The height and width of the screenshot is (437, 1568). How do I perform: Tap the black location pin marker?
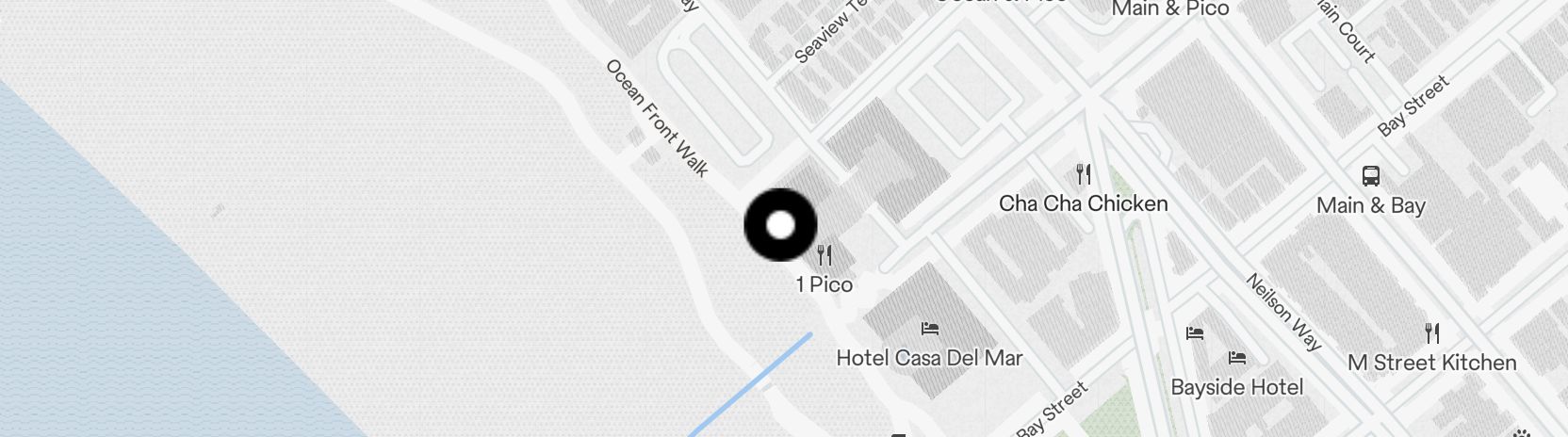(x=780, y=225)
